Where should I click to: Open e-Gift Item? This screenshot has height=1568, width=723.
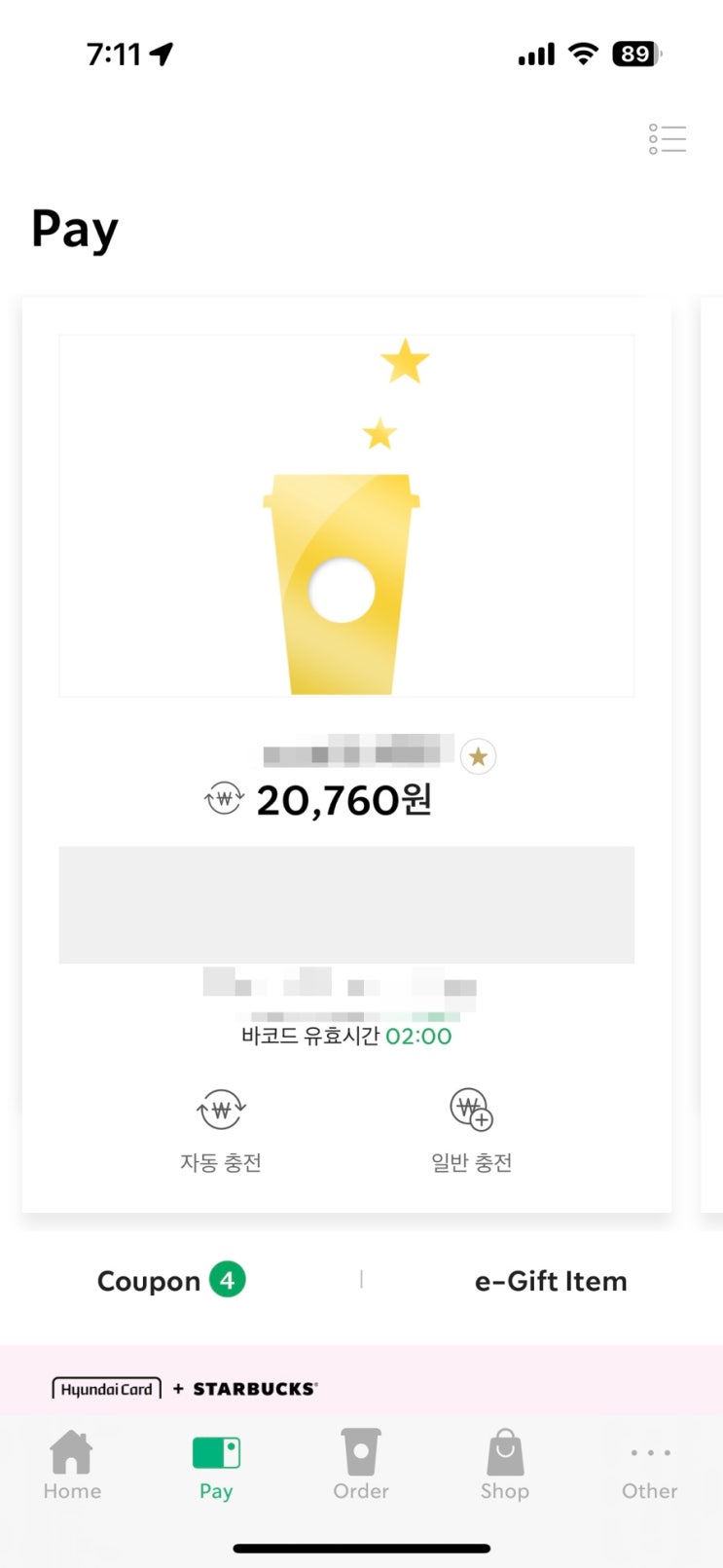click(x=551, y=1281)
